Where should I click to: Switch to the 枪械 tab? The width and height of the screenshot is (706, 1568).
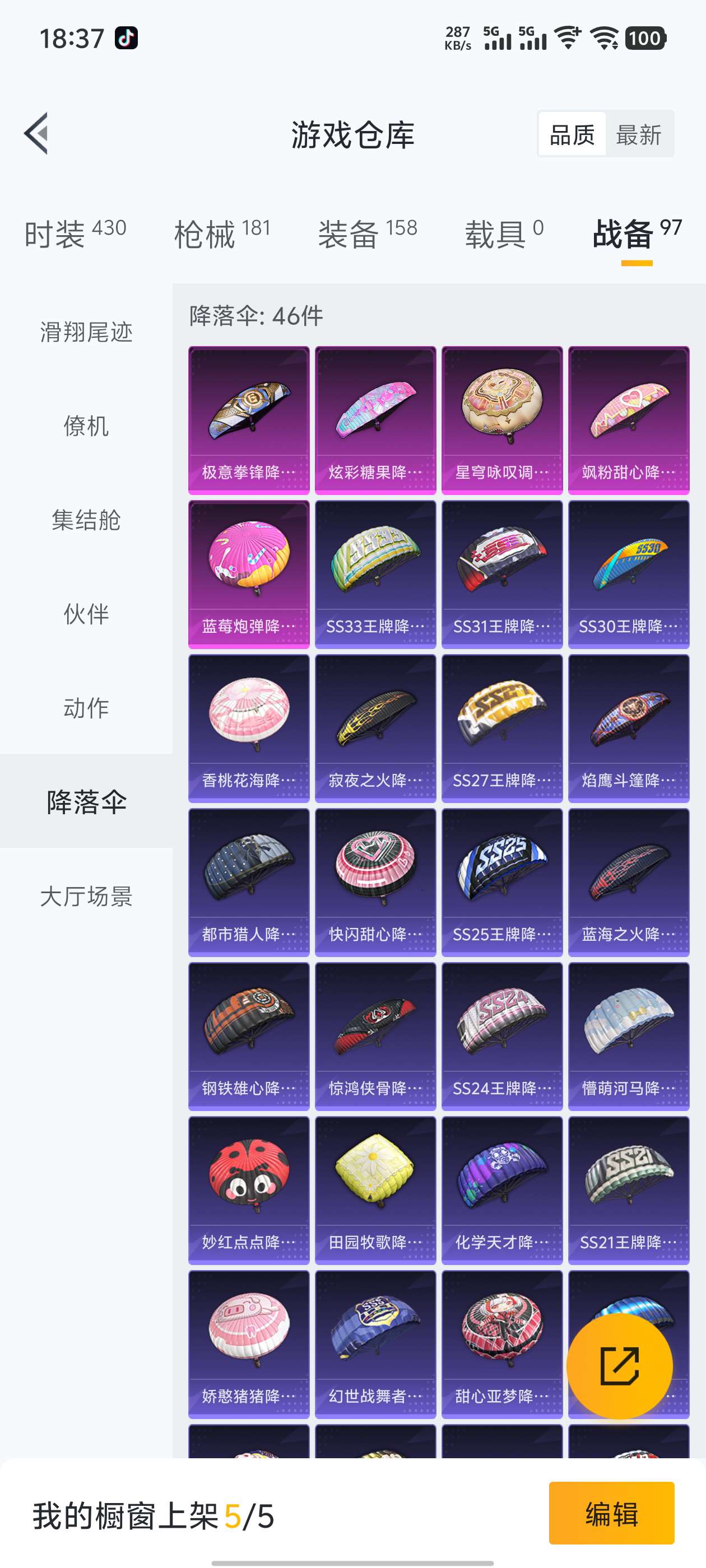222,234
